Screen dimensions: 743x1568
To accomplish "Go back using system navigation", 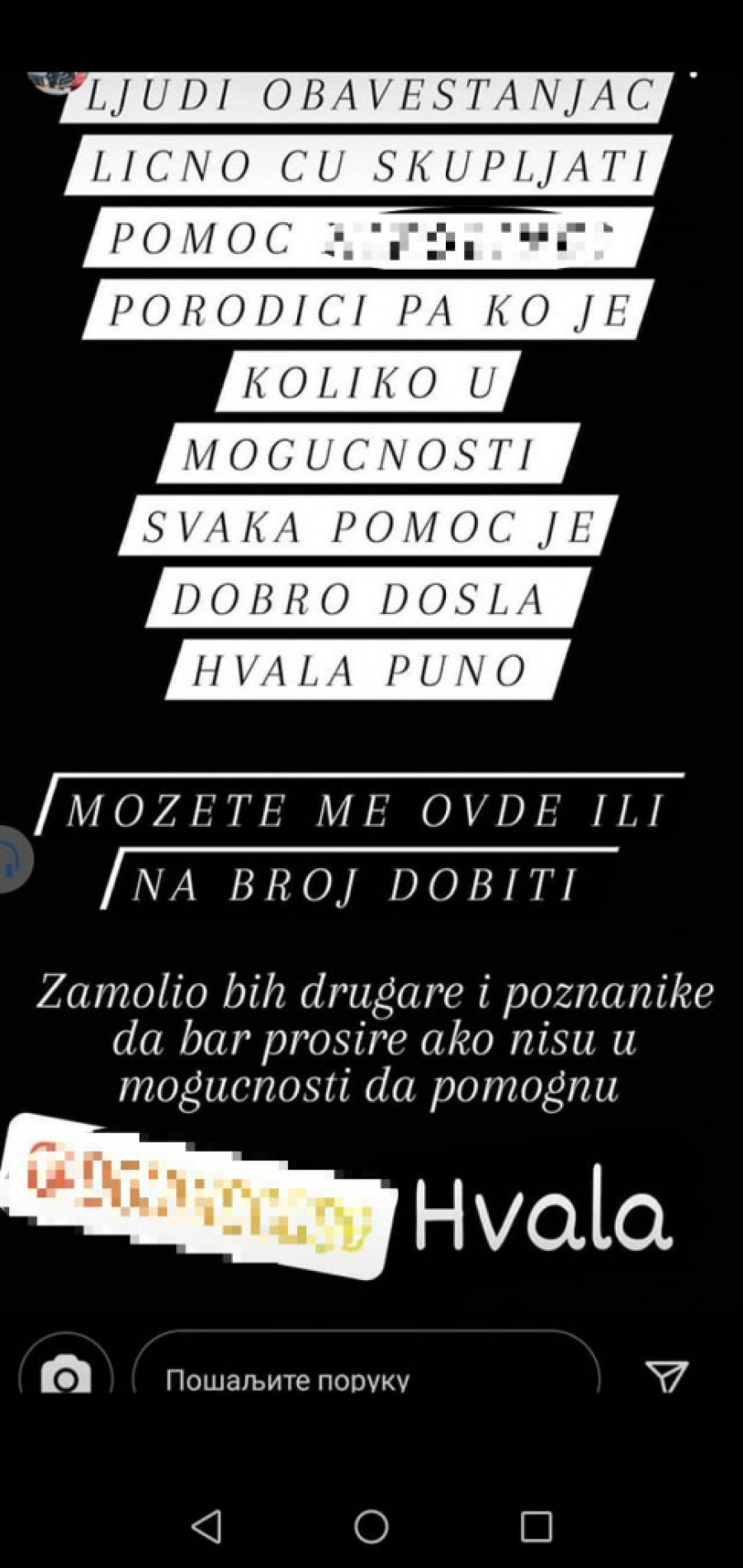I will pos(206,1526).
